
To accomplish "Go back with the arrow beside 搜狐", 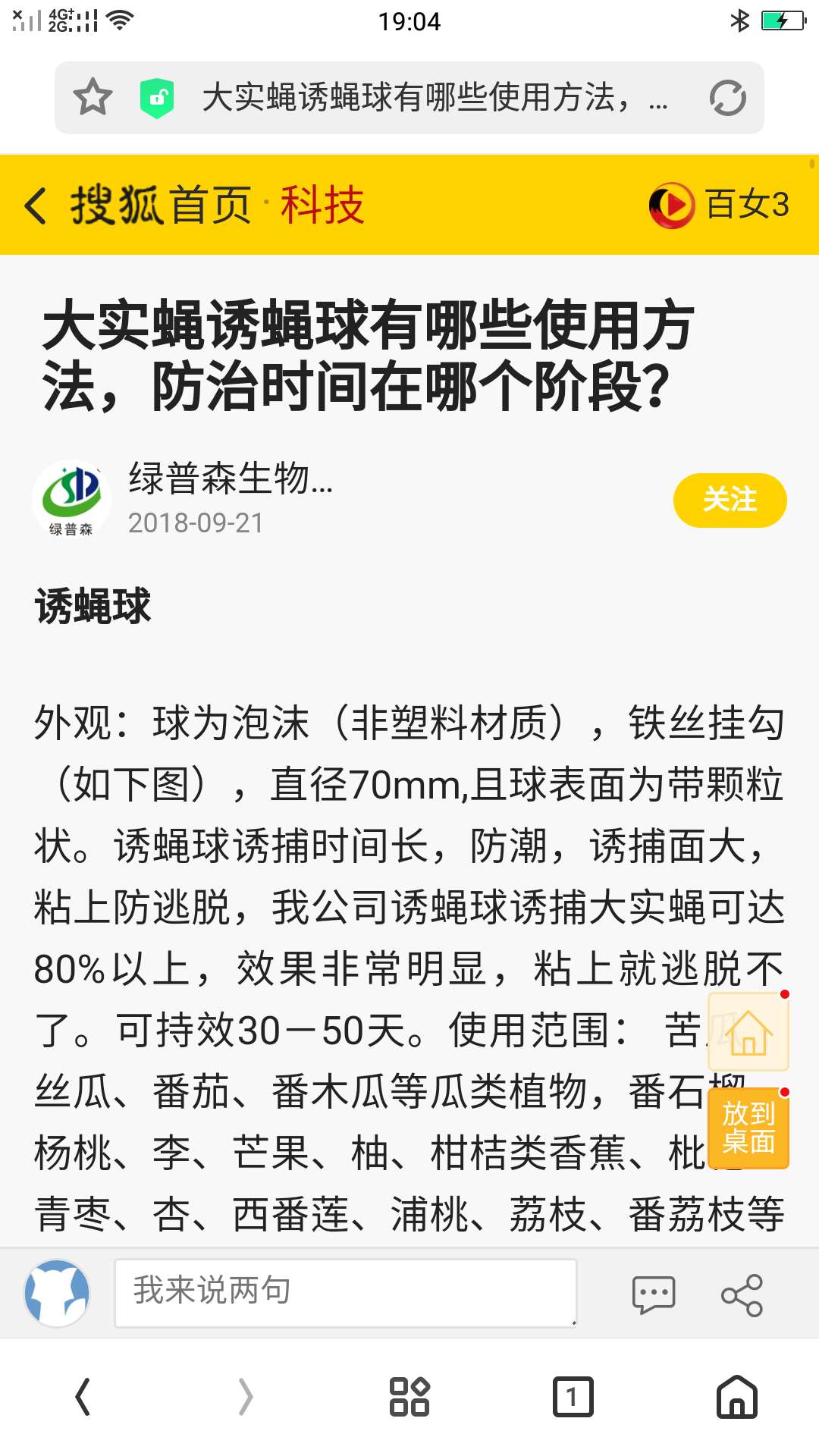I will coord(36,206).
